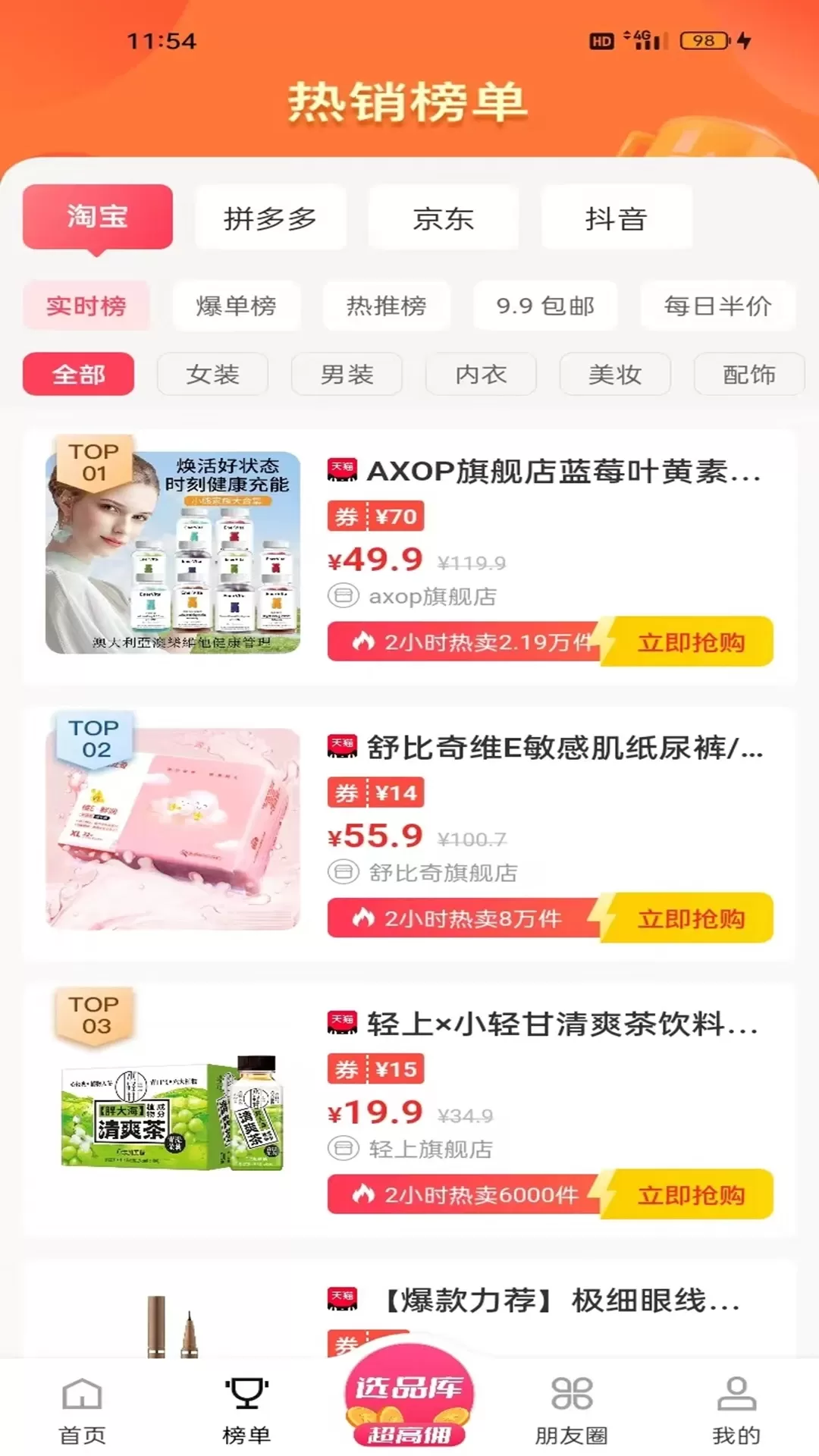This screenshot has height=1456, width=819.
Task: Choose the 美妆 category chip
Action: coord(615,374)
